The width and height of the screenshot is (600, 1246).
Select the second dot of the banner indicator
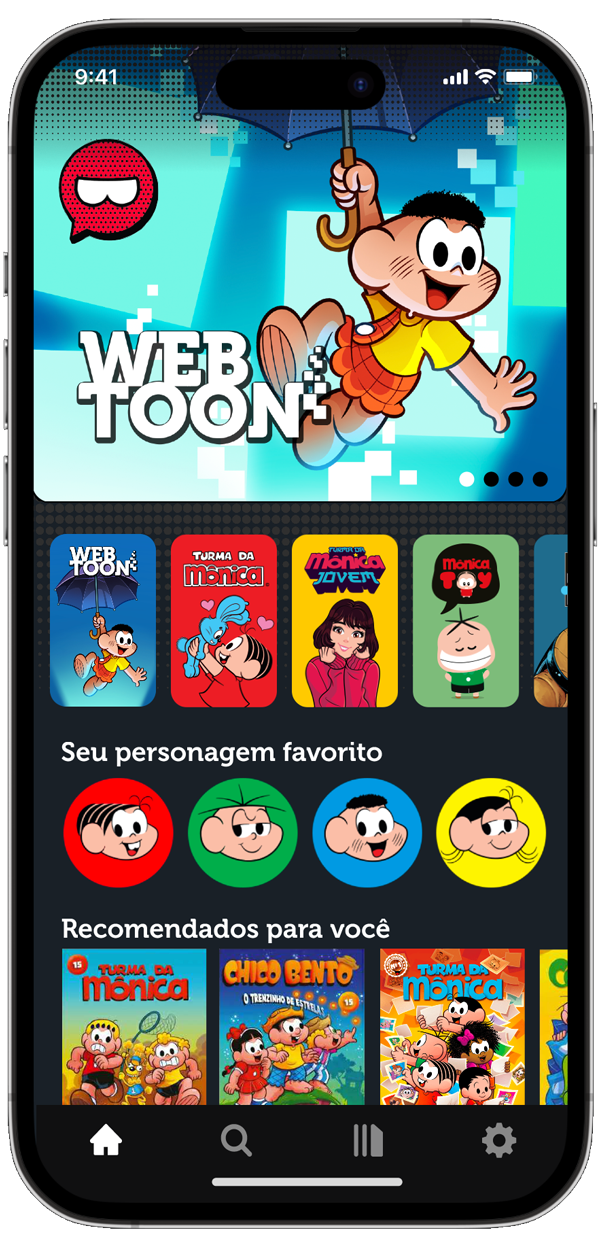coord(491,479)
